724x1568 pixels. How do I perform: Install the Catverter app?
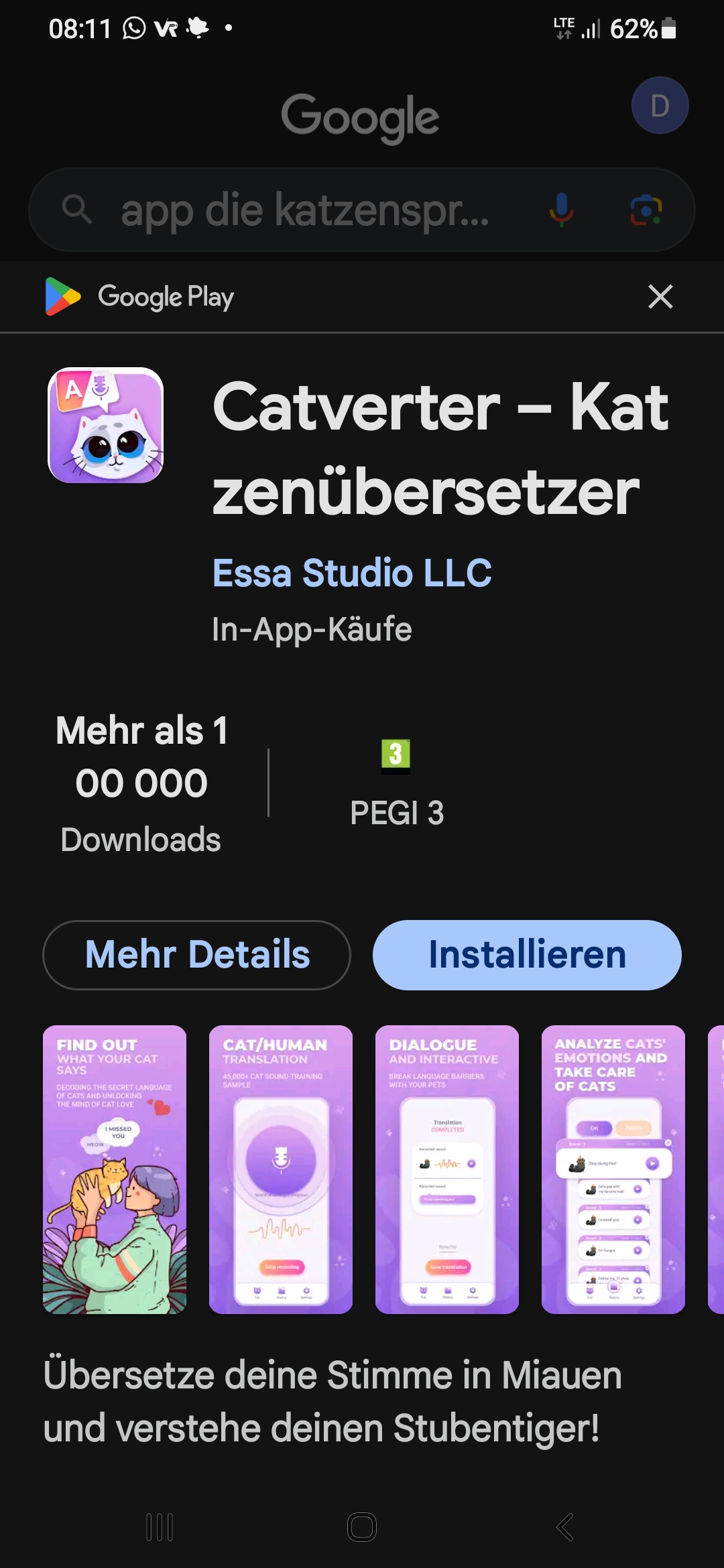click(x=527, y=955)
